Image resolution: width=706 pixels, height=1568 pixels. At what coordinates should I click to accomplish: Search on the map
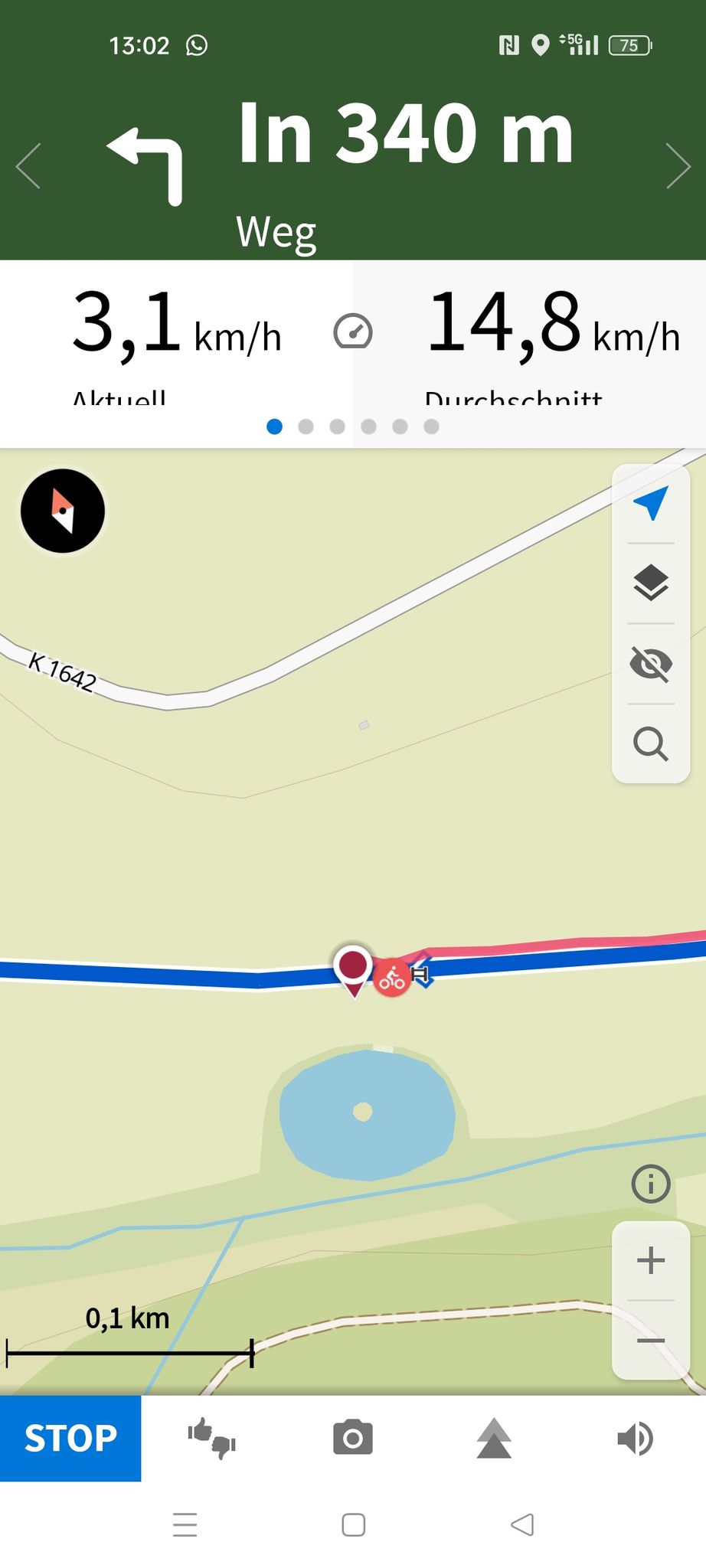(x=651, y=743)
